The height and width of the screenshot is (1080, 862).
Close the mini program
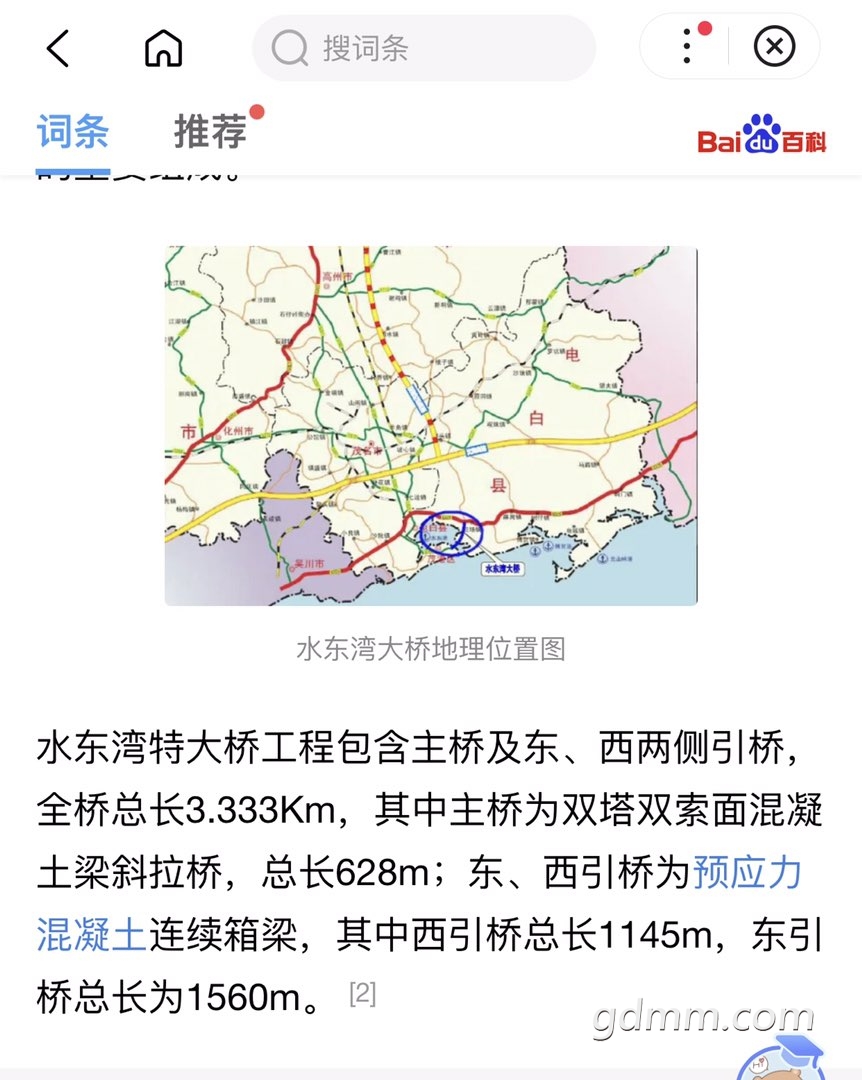[x=774, y=47]
